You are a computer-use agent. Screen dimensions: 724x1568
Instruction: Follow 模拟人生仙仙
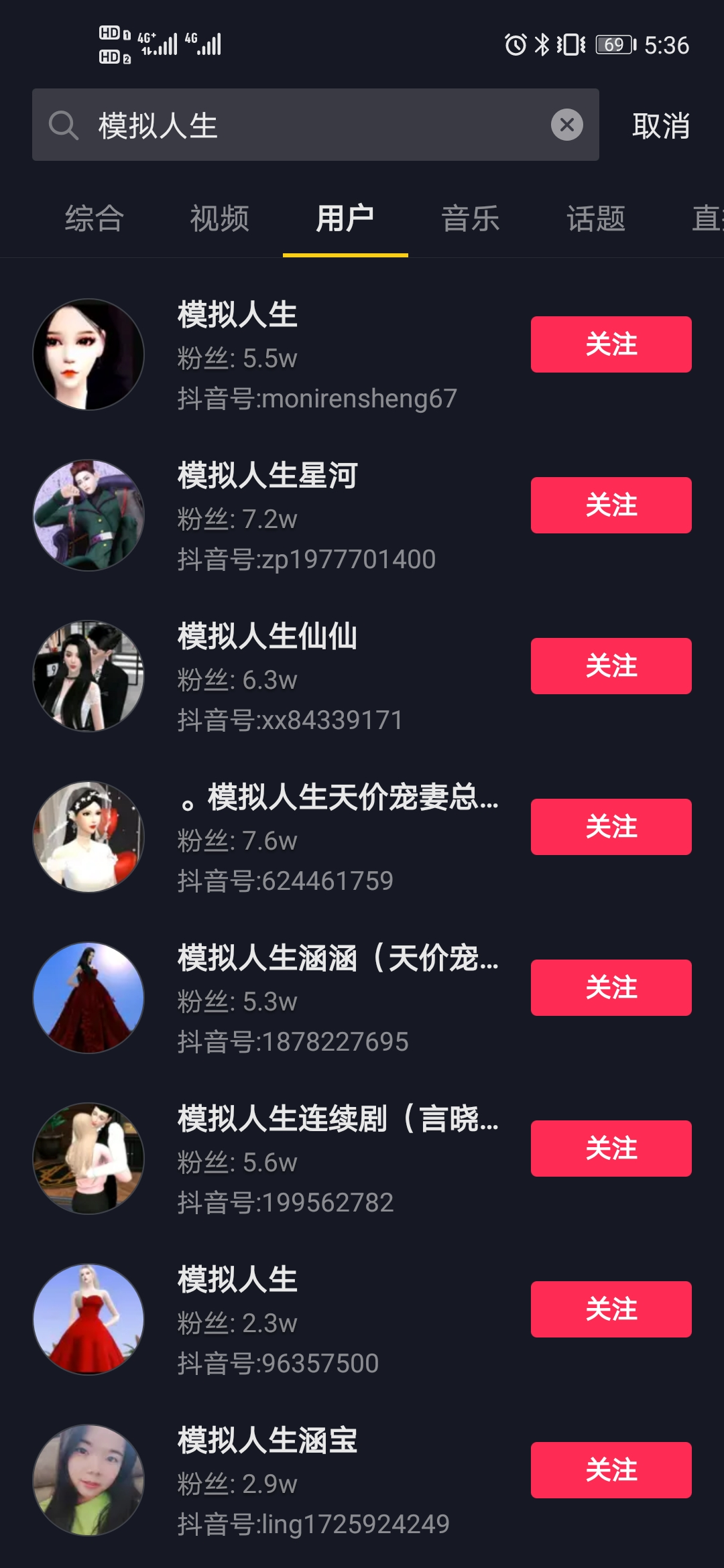[611, 666]
